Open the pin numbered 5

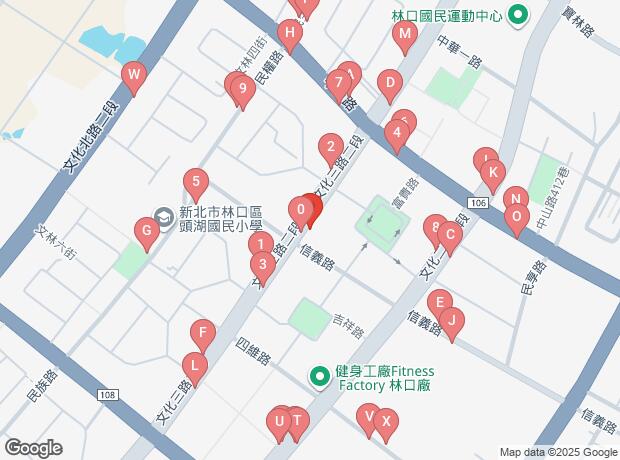(196, 186)
